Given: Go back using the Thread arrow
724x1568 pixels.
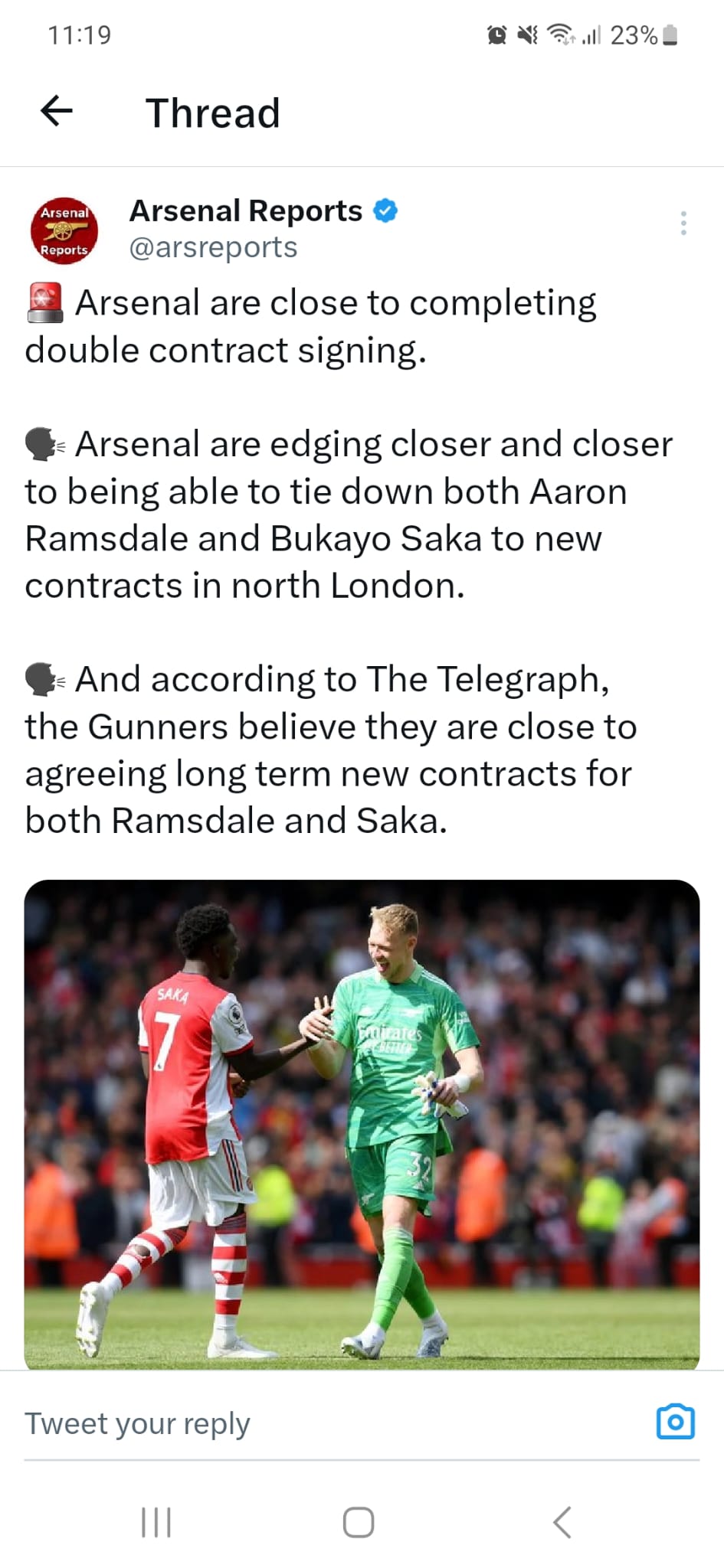Looking at the screenshot, I should click(56, 111).
